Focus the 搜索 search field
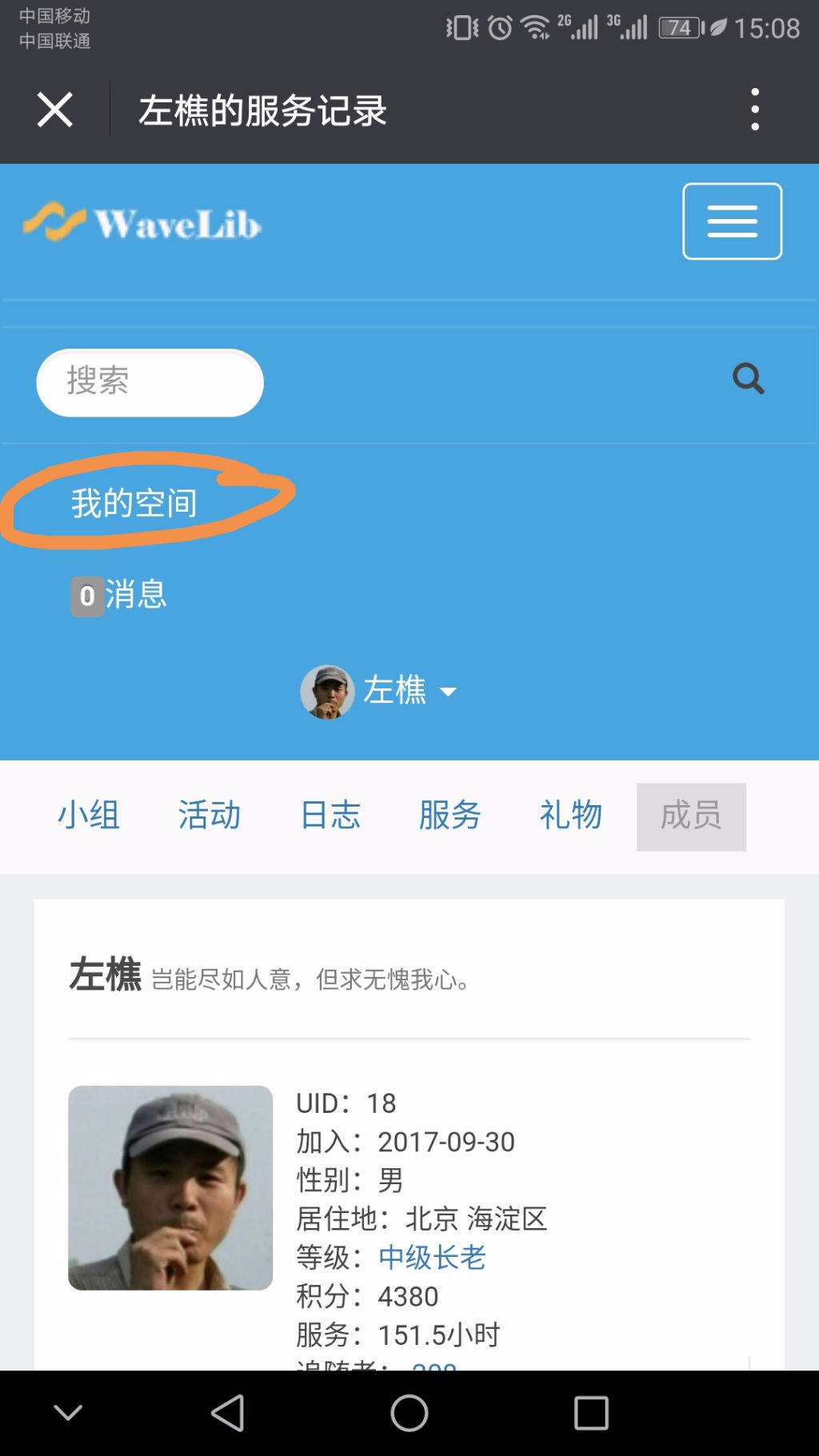 (x=150, y=382)
